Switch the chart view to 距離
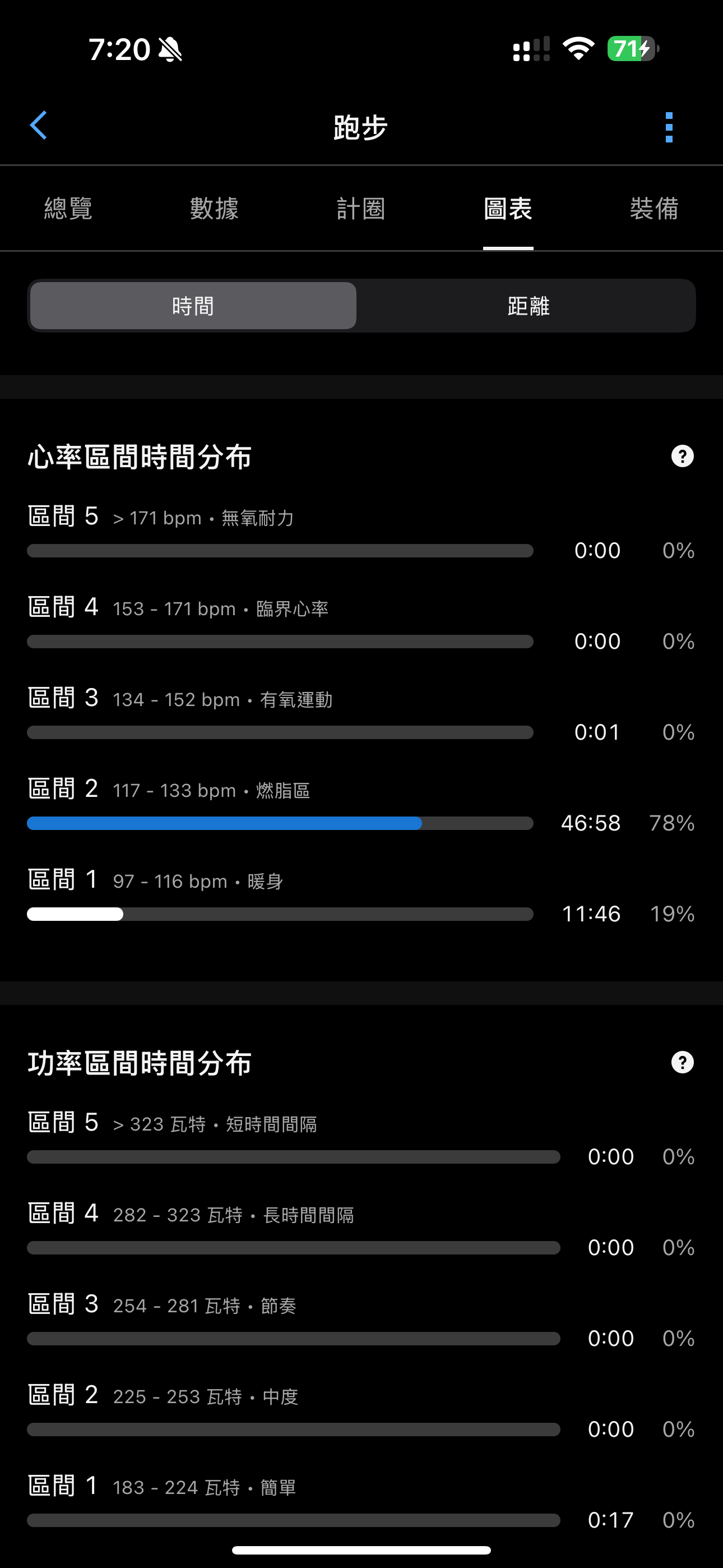The width and height of the screenshot is (723, 1568). [529, 306]
